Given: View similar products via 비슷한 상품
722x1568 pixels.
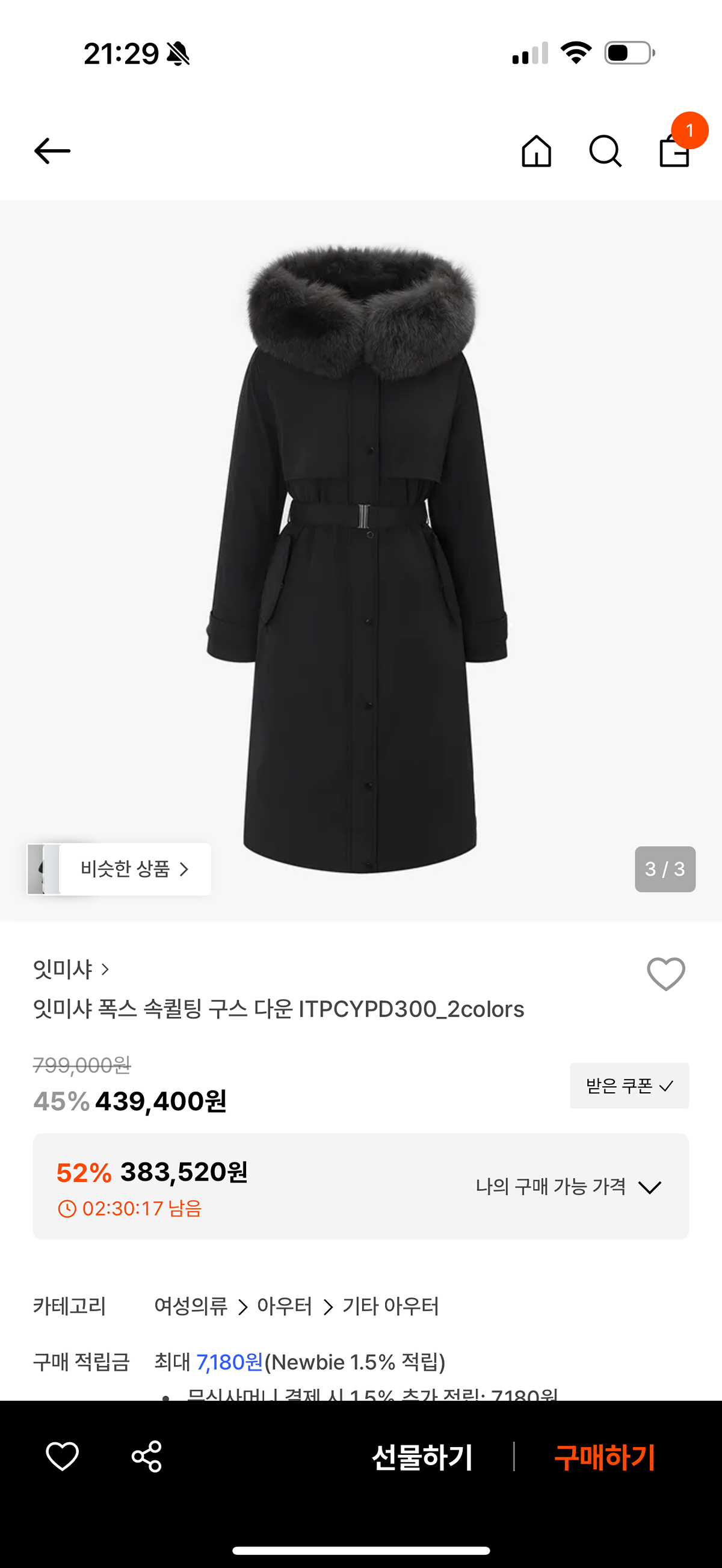Looking at the screenshot, I should coord(134,869).
